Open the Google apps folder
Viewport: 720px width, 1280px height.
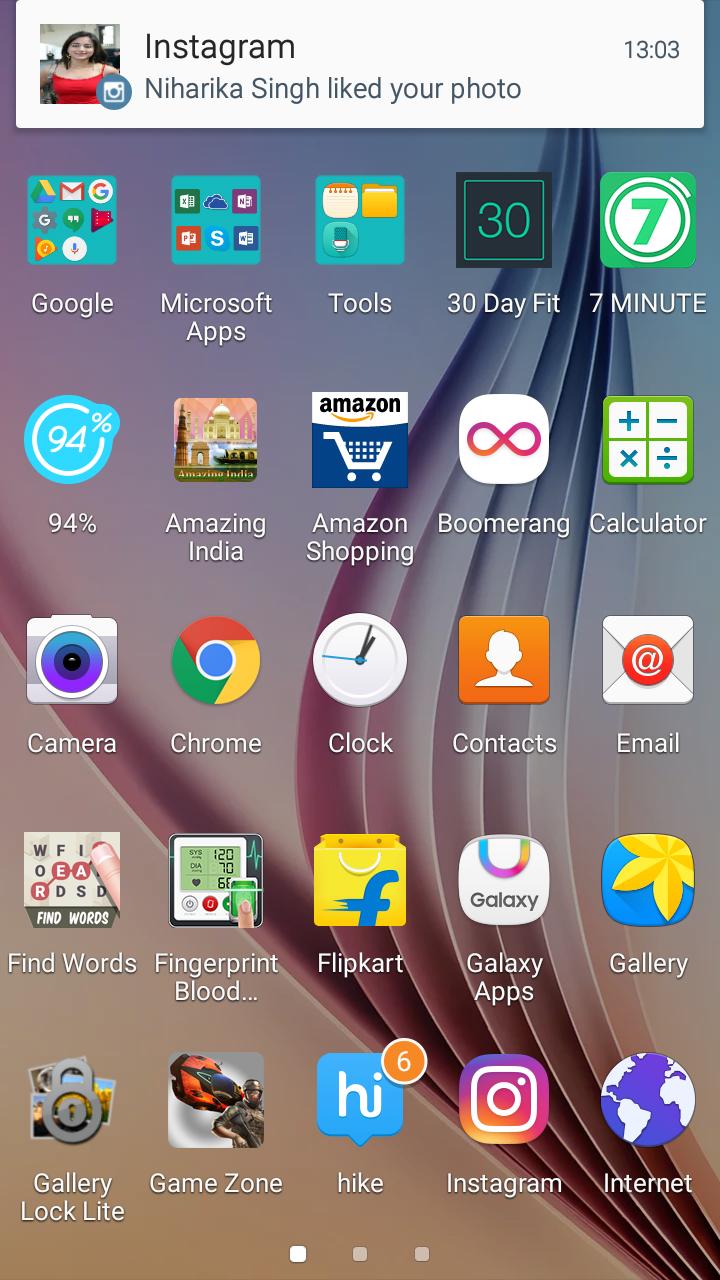pyautogui.click(x=72, y=221)
